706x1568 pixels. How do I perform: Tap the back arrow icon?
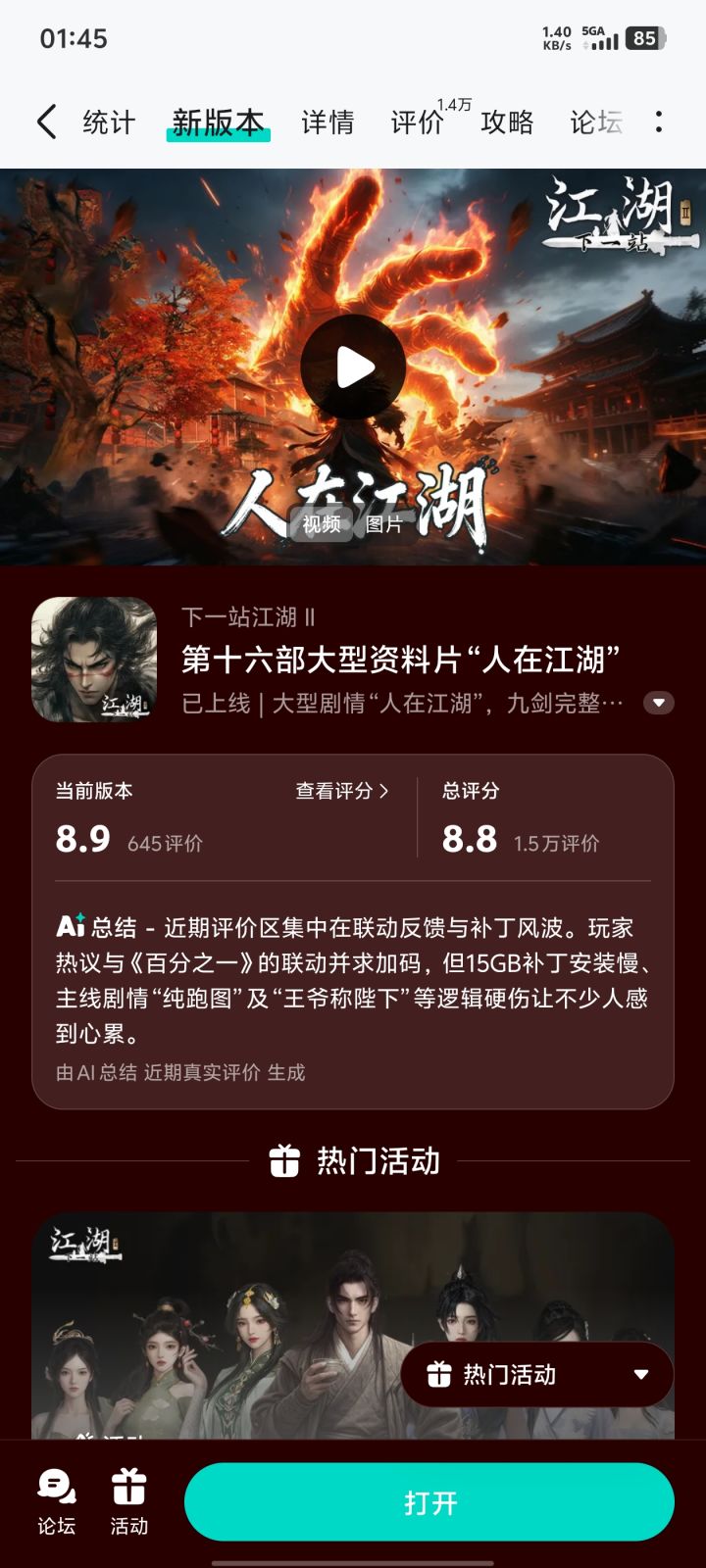tap(44, 120)
